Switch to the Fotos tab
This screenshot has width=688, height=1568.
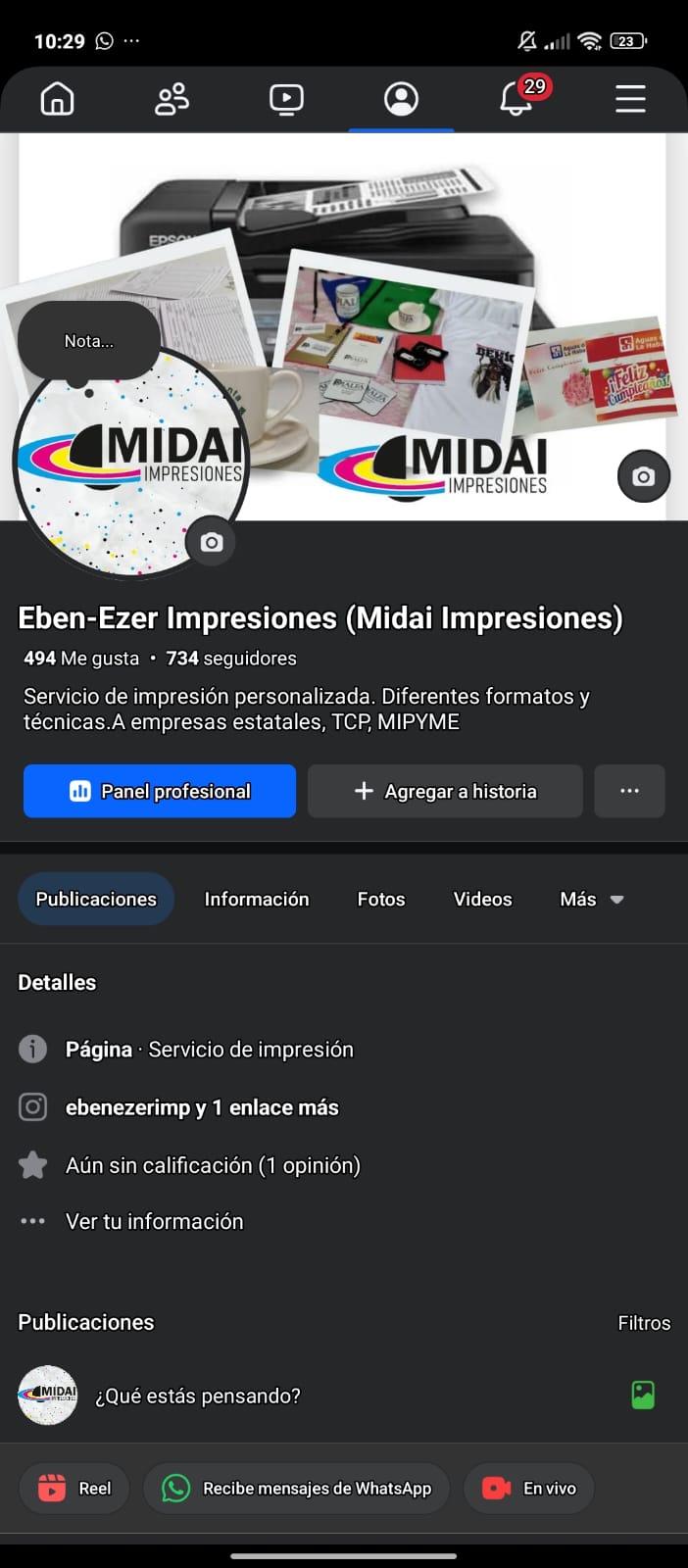click(x=381, y=899)
